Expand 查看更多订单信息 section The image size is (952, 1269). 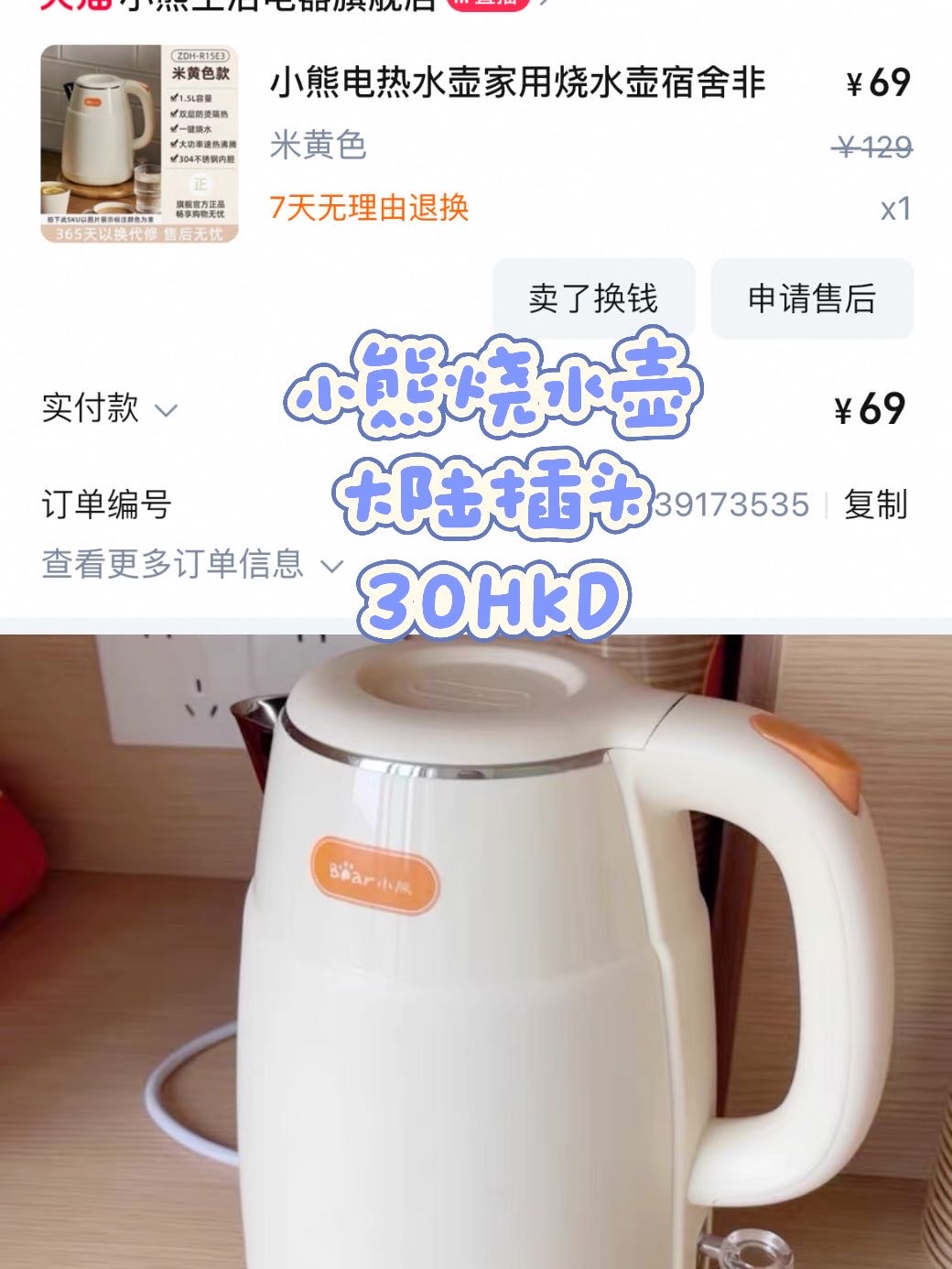(172, 567)
